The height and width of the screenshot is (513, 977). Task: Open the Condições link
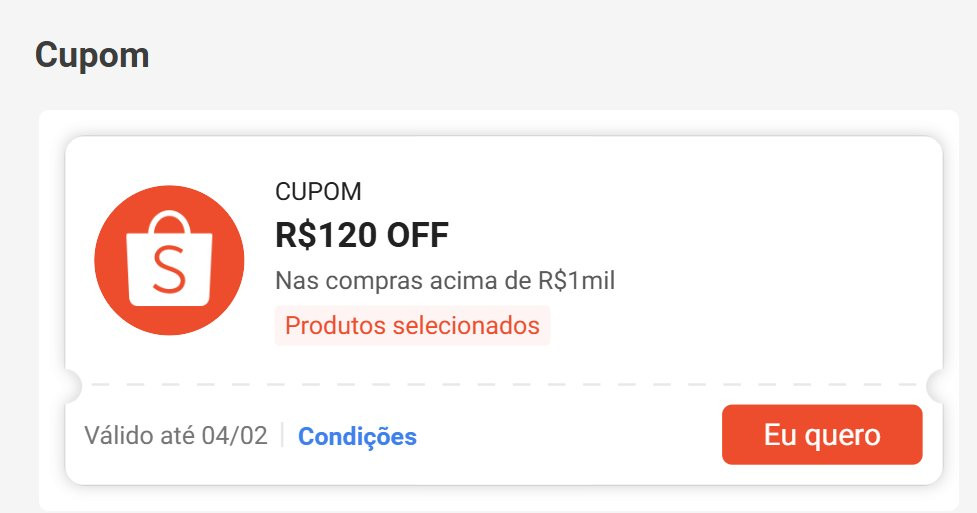pos(357,437)
